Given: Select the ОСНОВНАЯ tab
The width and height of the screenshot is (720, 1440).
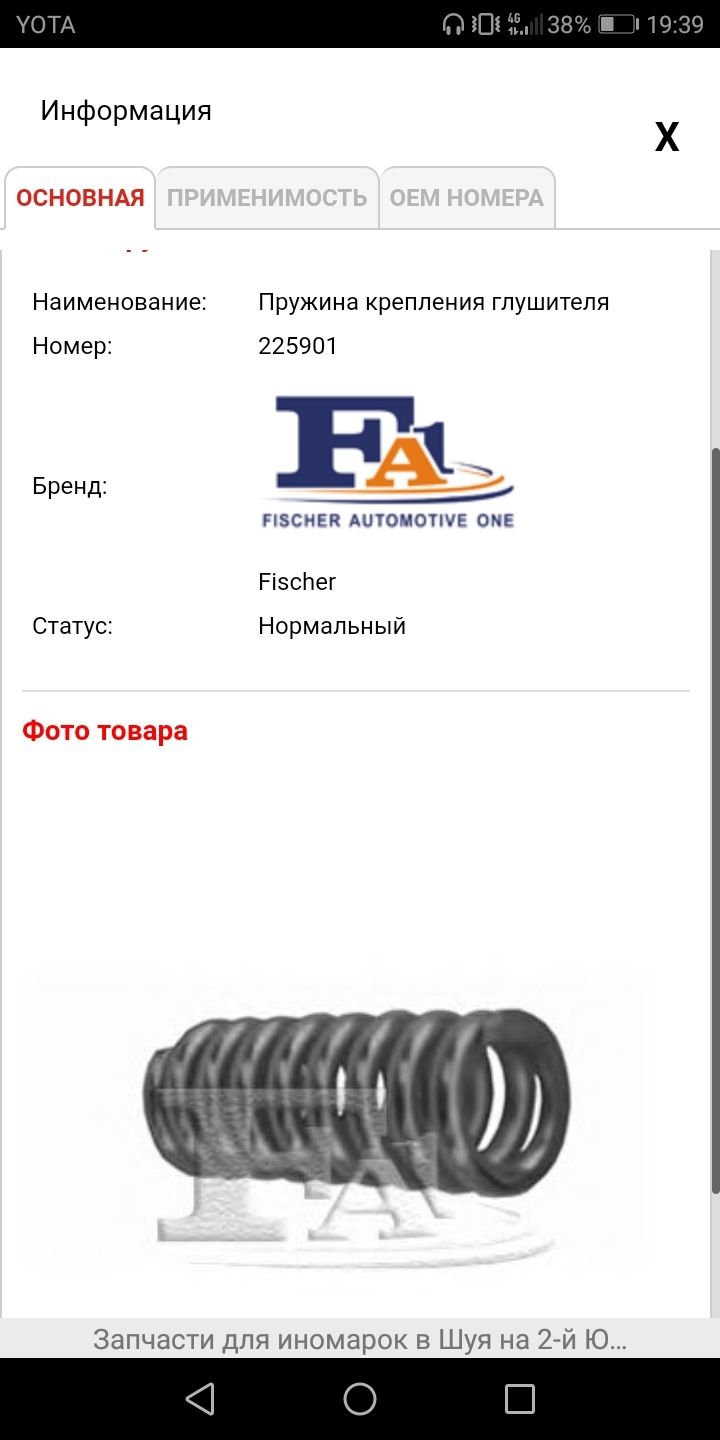Looking at the screenshot, I should pyautogui.click(x=80, y=198).
